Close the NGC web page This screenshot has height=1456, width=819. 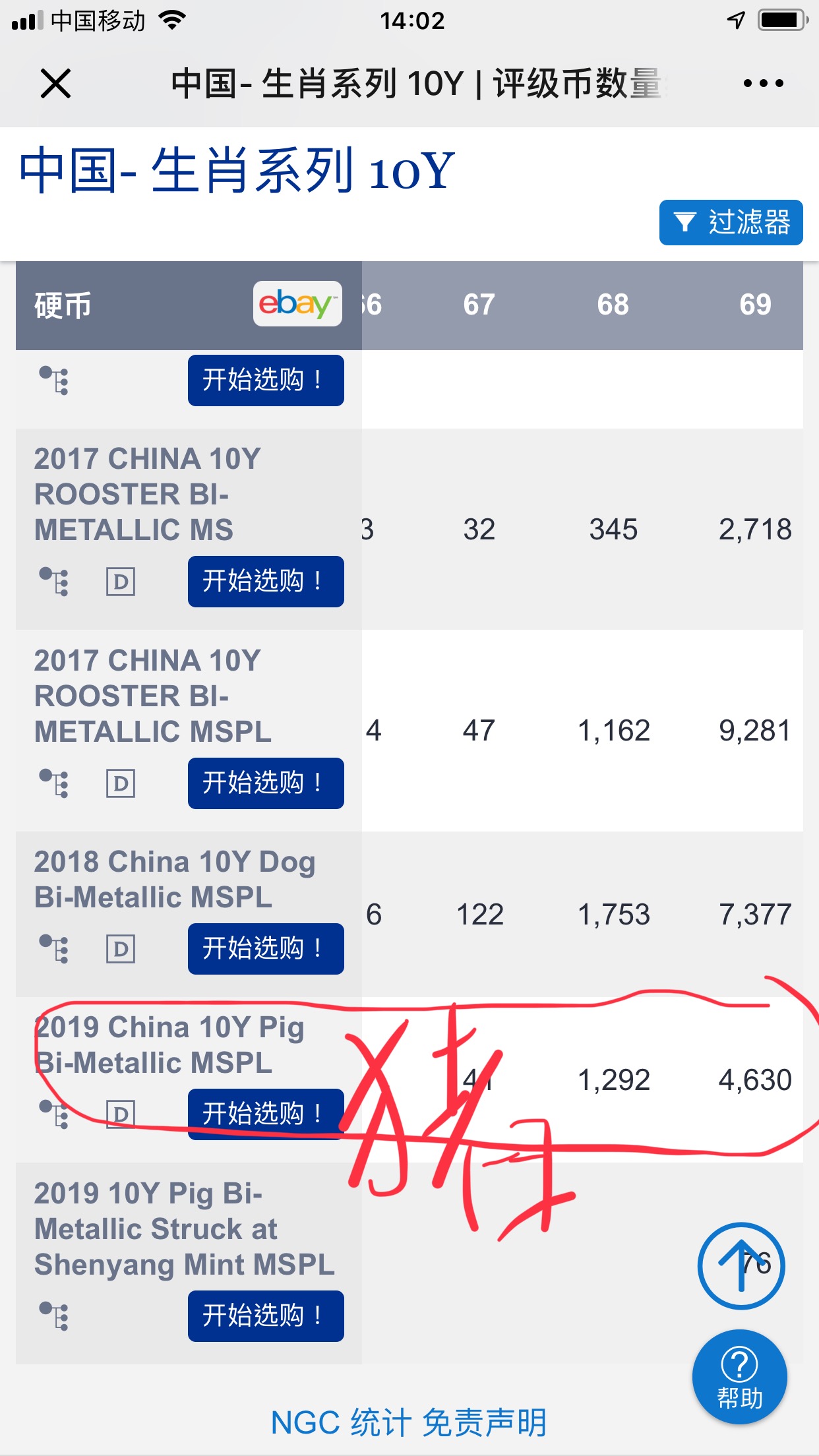55,84
